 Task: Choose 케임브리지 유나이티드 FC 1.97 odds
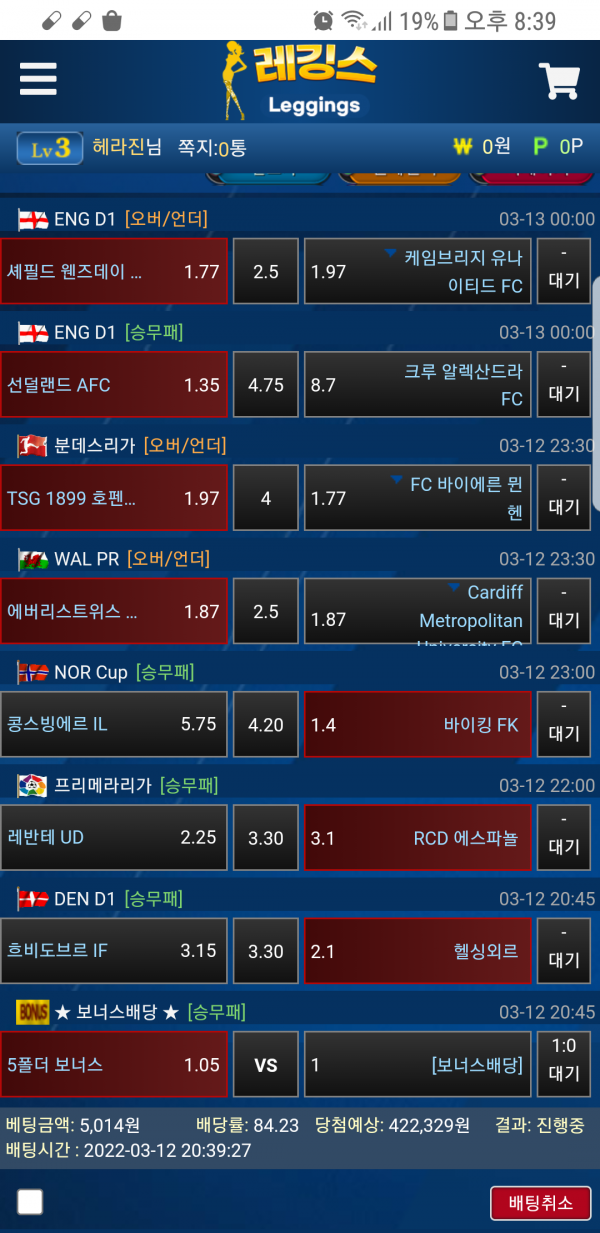coord(417,271)
